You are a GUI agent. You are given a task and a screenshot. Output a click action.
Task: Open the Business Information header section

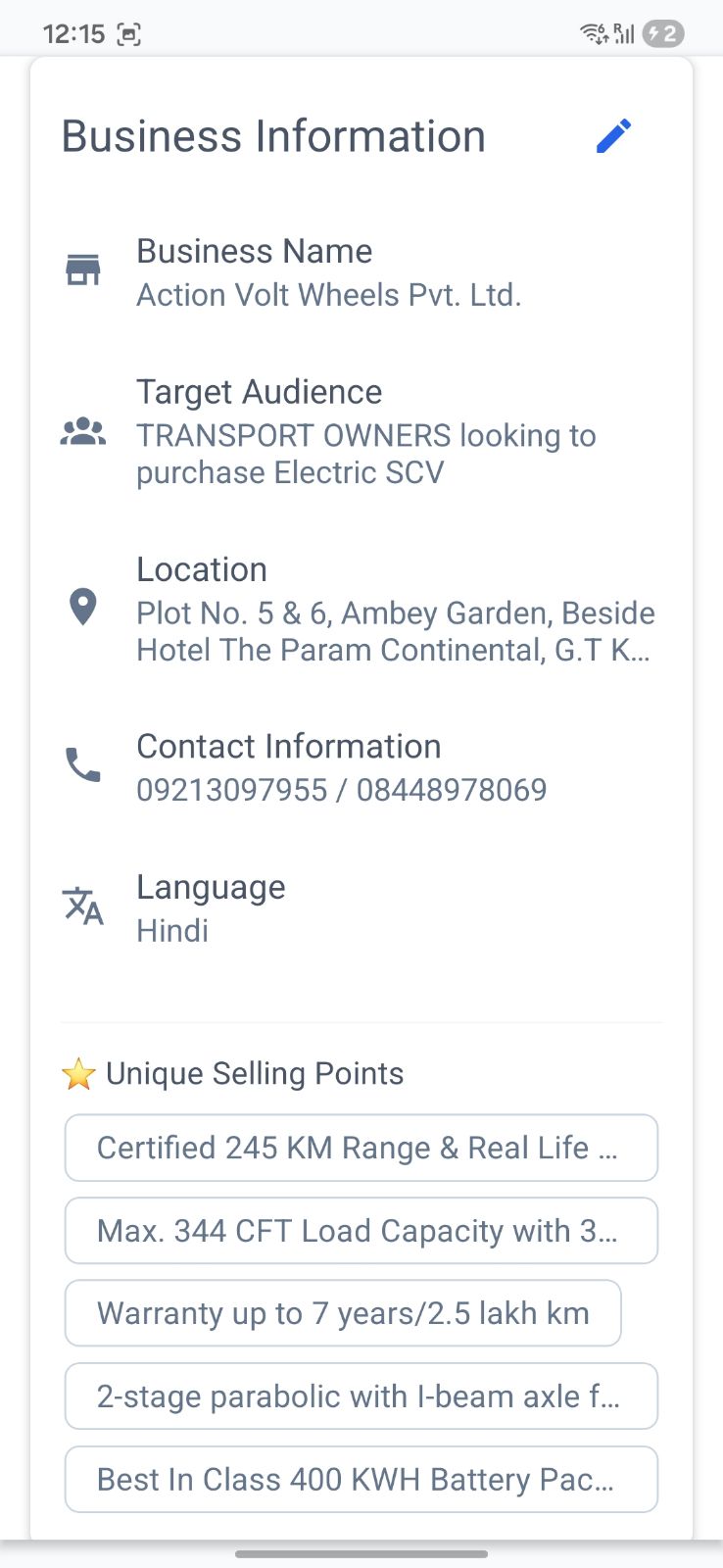click(x=273, y=136)
